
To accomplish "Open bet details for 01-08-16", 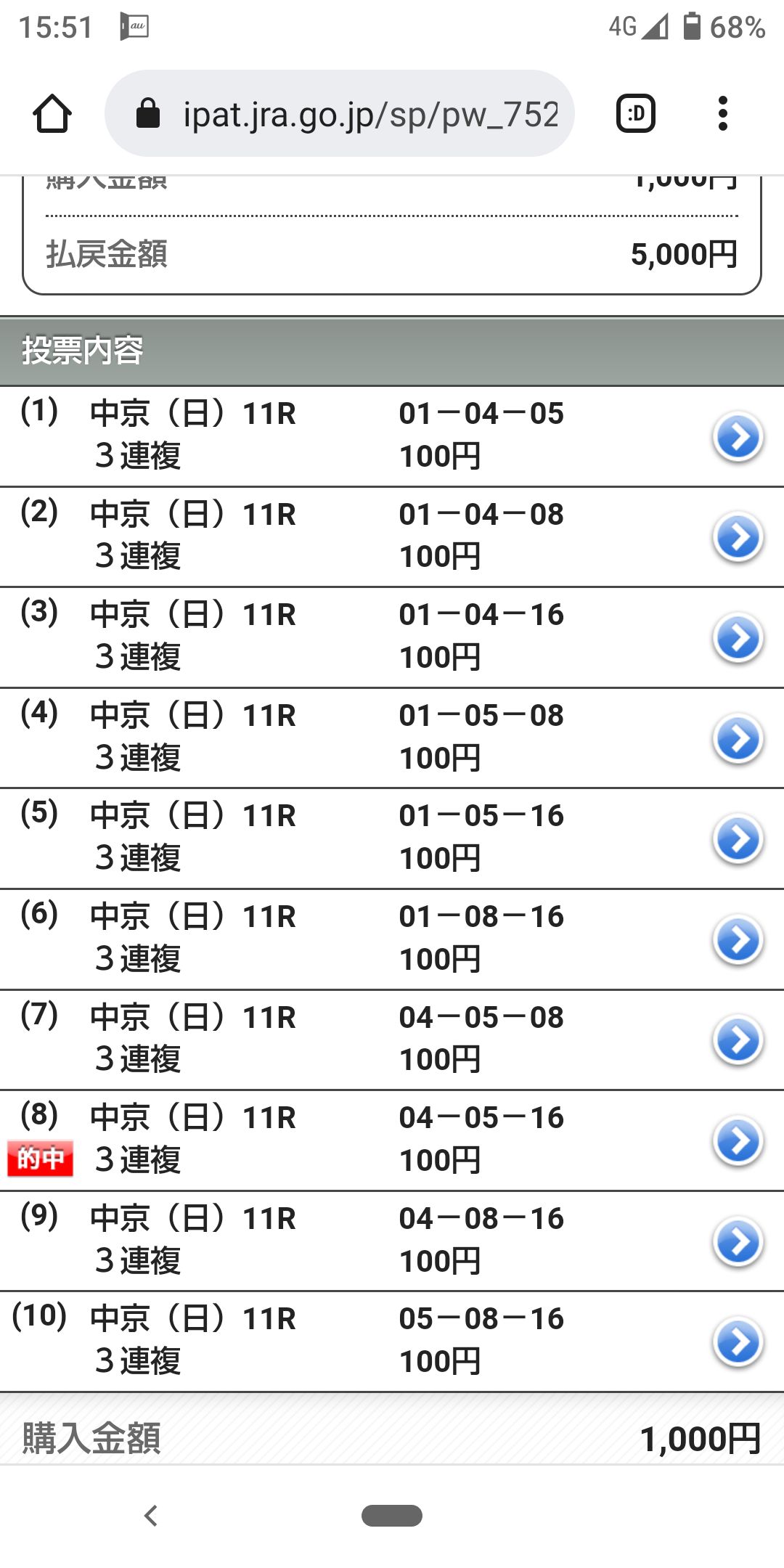I will pyautogui.click(x=738, y=940).
